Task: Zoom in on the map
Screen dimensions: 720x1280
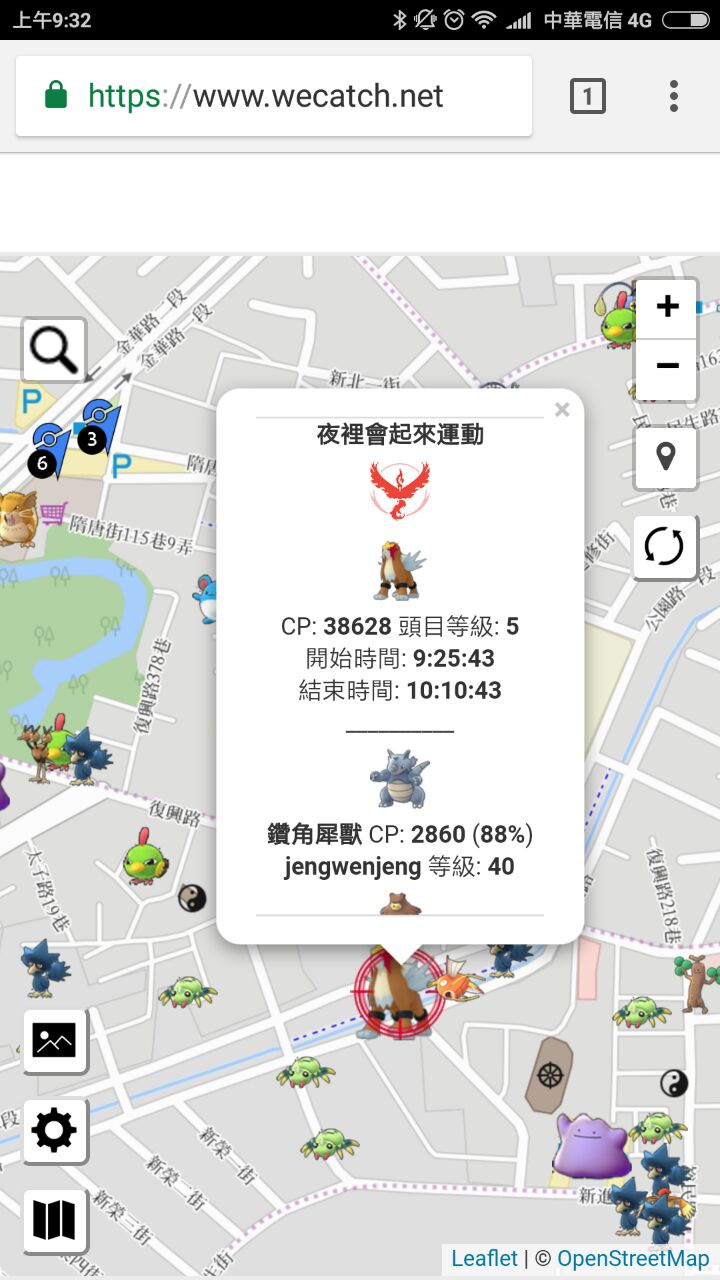Action: [666, 307]
